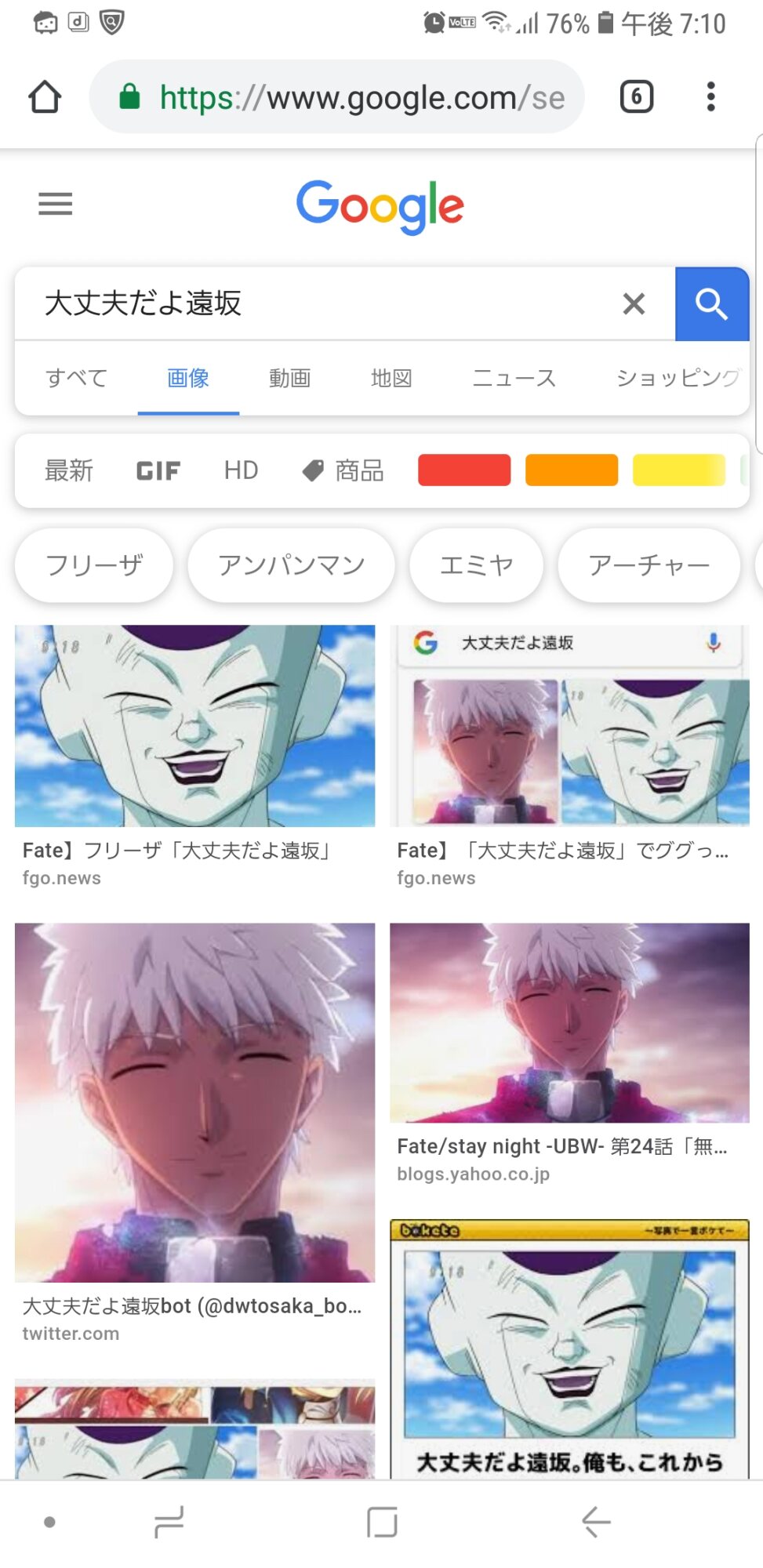Switch to the ニュース tab
Viewport: 763px width, 1568px height.
[514, 378]
